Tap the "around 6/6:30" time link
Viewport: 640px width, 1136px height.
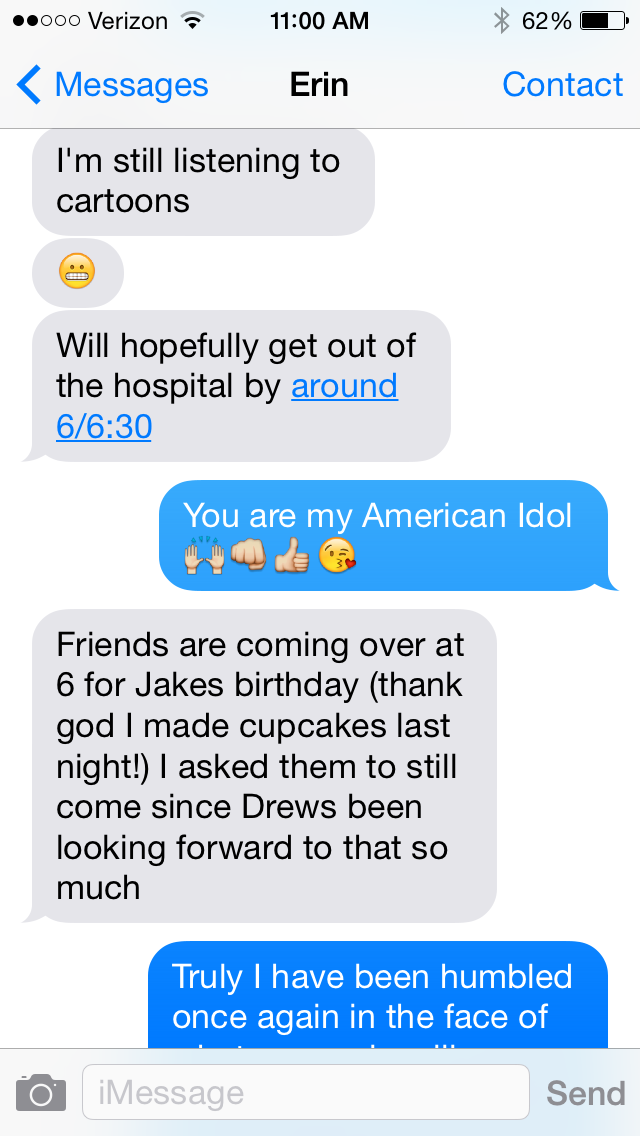[344, 387]
